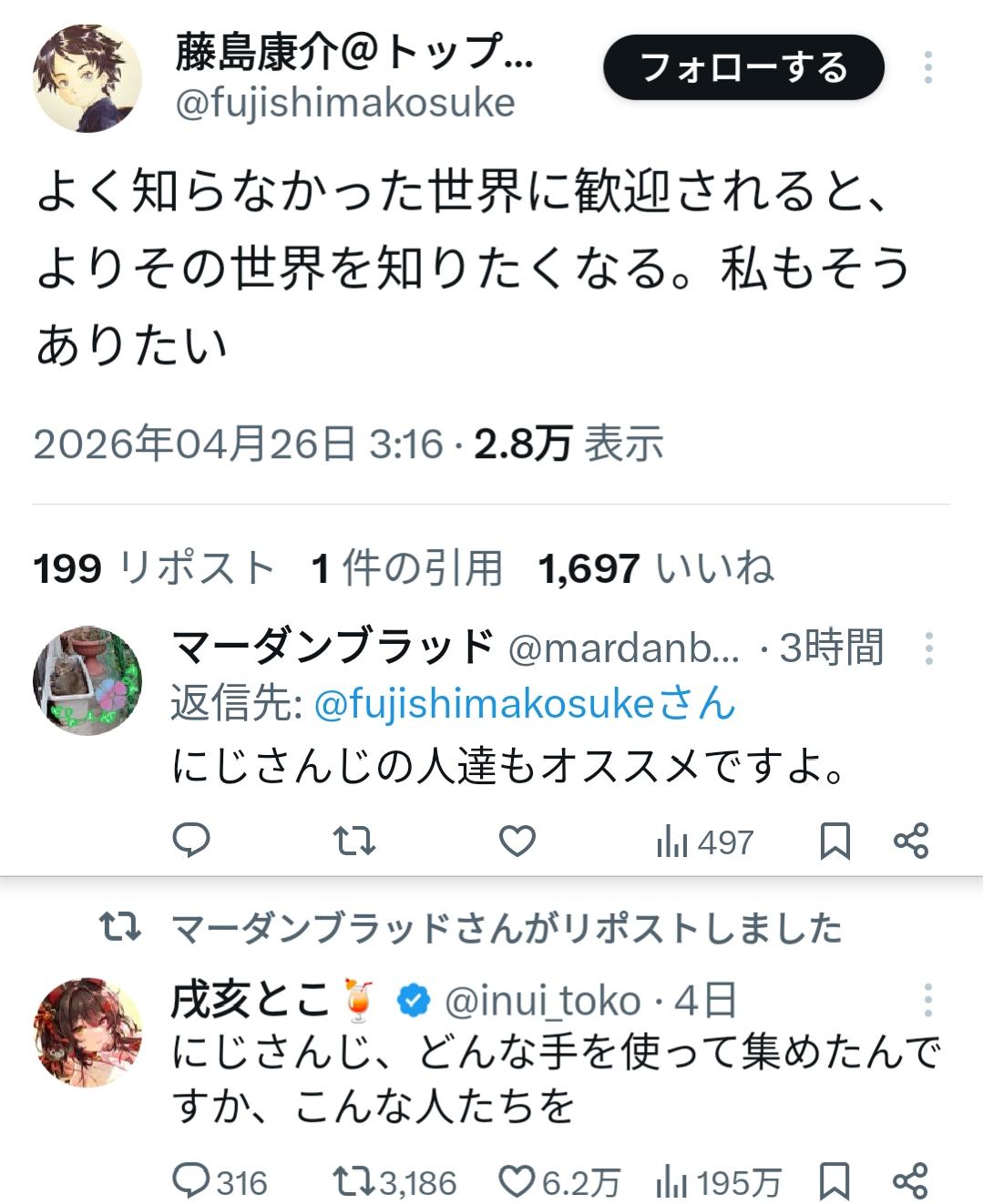
Task: Open 戌亥とこ's profile avatar
Action: click(x=87, y=1033)
